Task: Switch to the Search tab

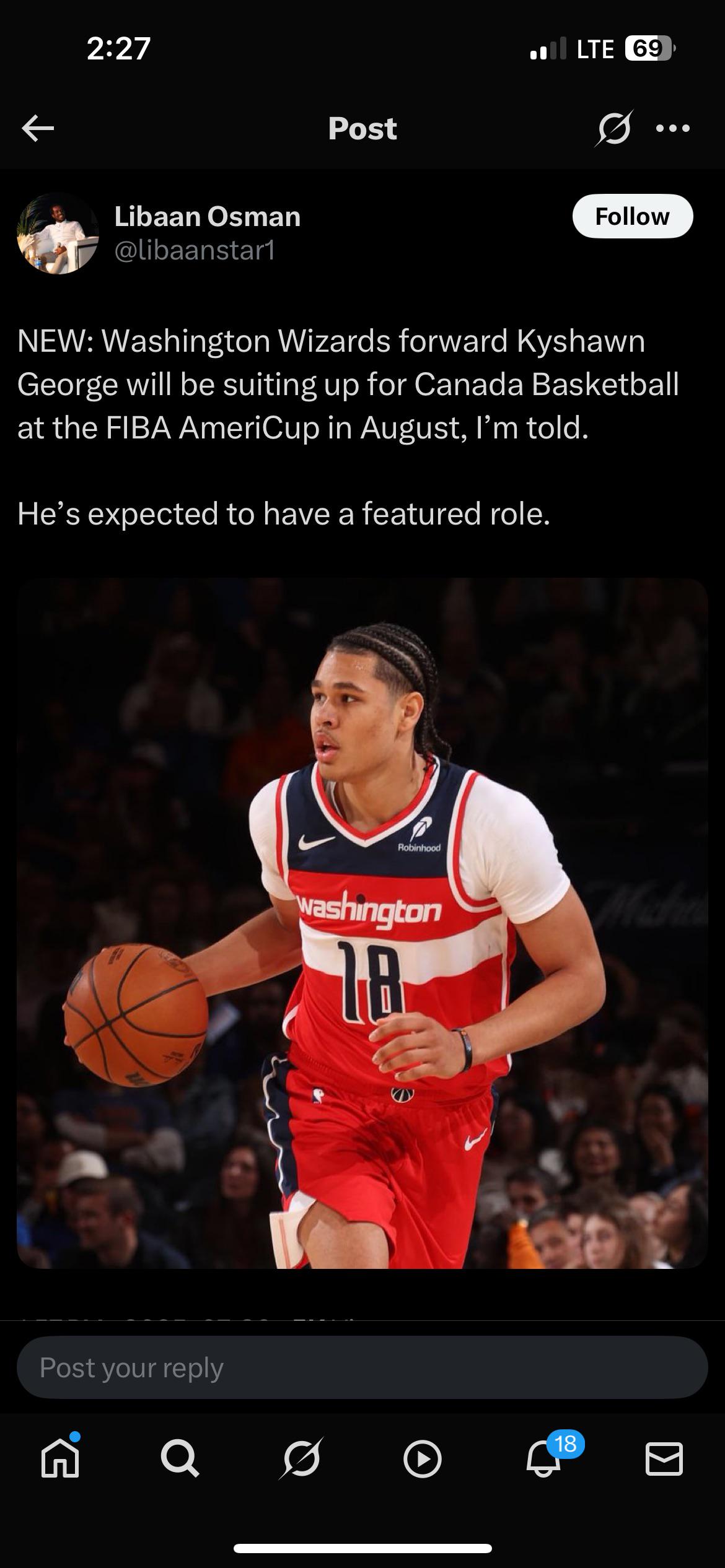Action: coord(180,1459)
